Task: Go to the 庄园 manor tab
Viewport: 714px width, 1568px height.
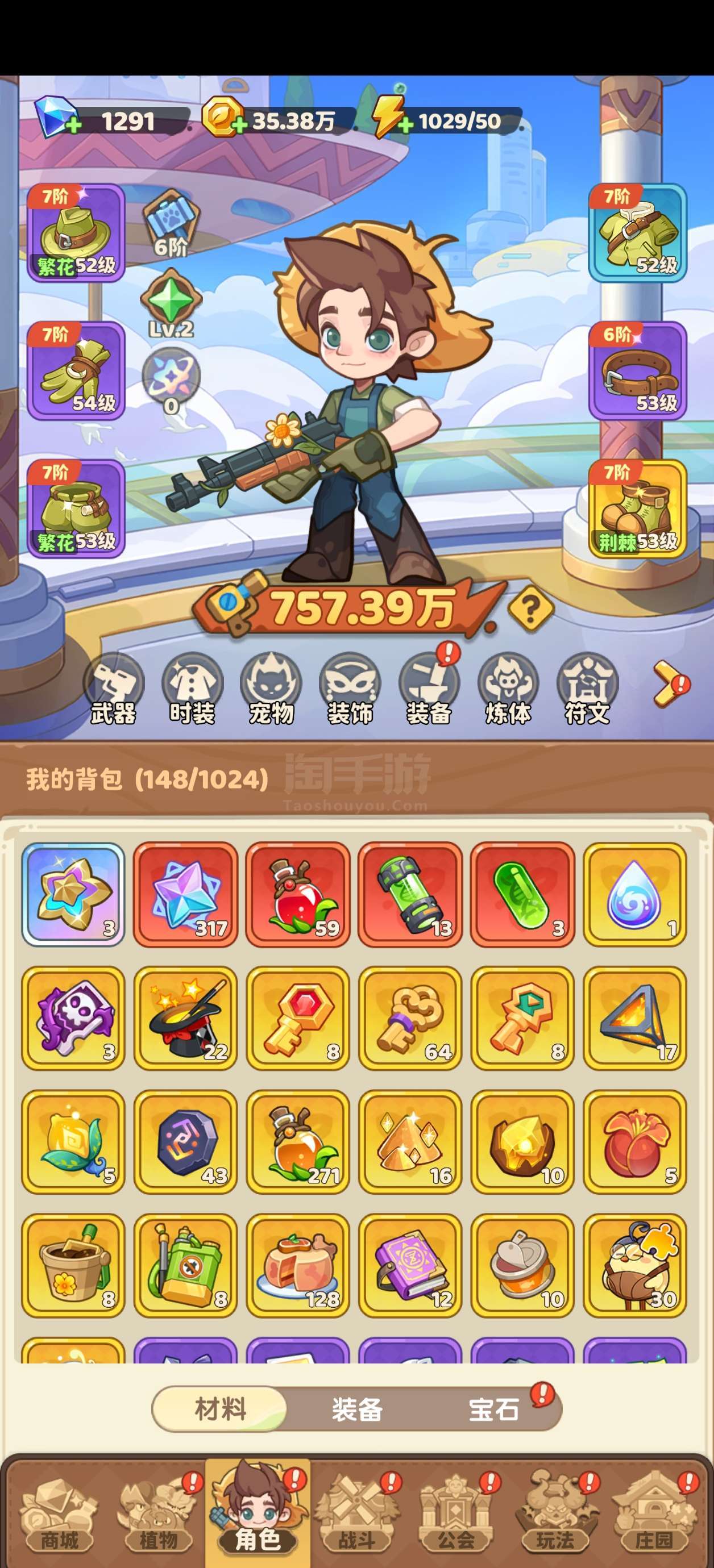Action: pyautogui.click(x=654, y=1518)
